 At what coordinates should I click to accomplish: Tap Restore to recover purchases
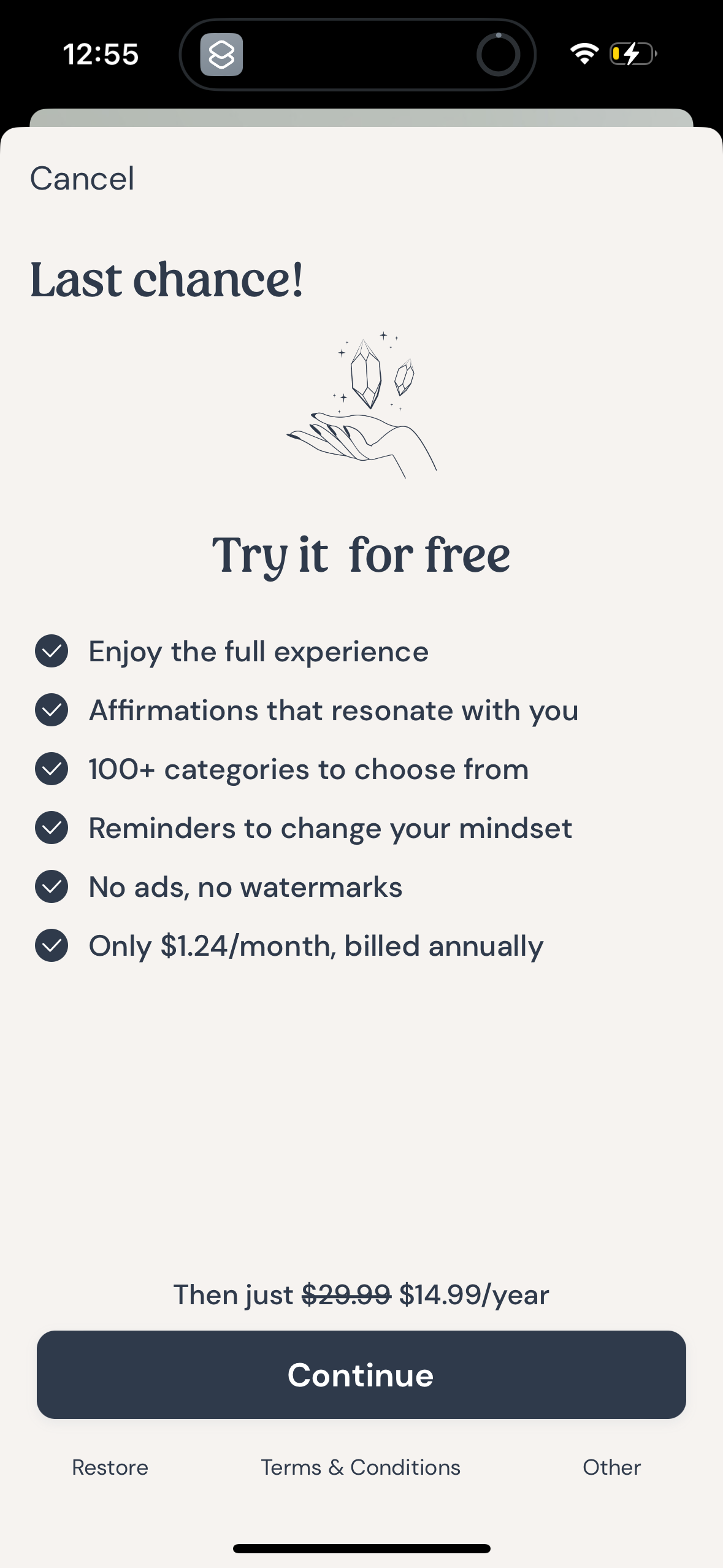pos(110,1467)
